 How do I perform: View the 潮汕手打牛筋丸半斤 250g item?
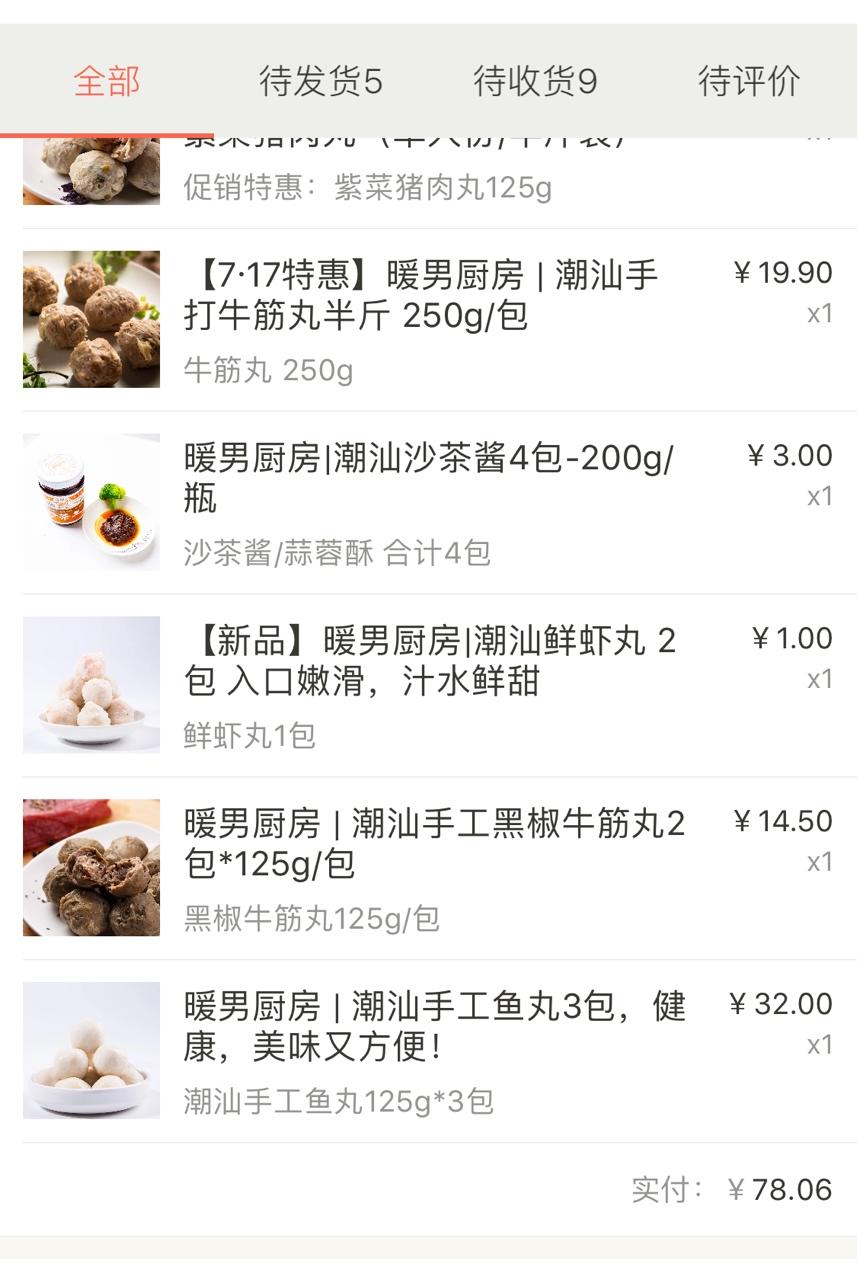[x=420, y=318]
